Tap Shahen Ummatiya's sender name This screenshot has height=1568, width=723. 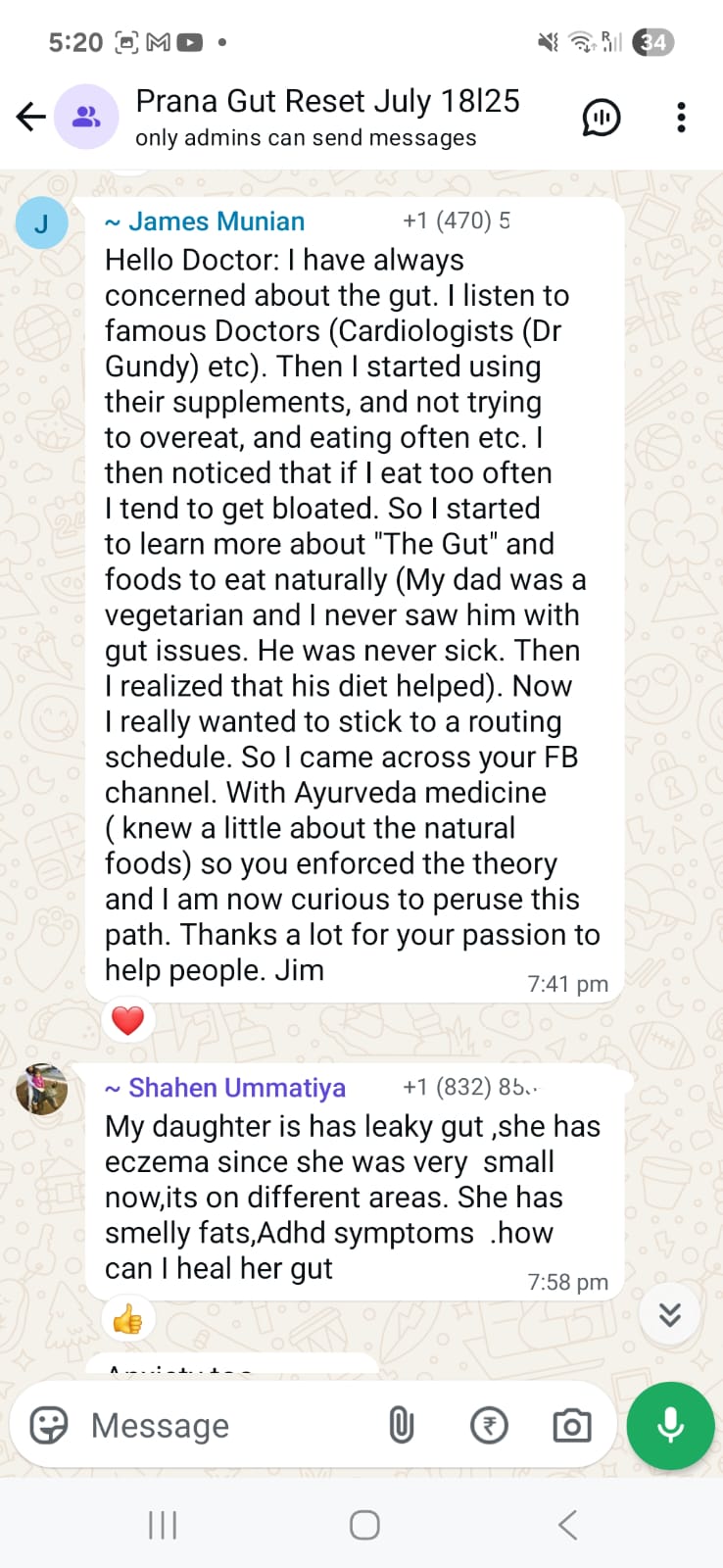(x=236, y=1088)
